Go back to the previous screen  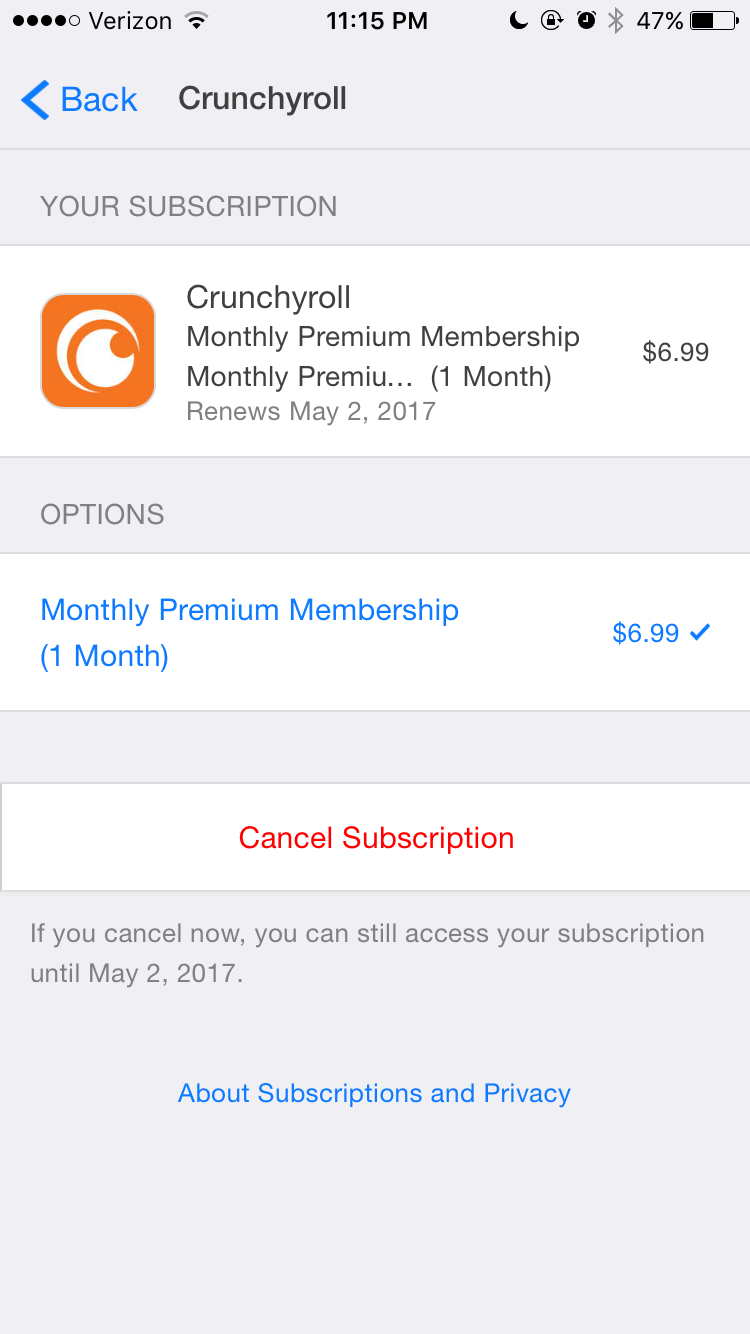tap(78, 100)
